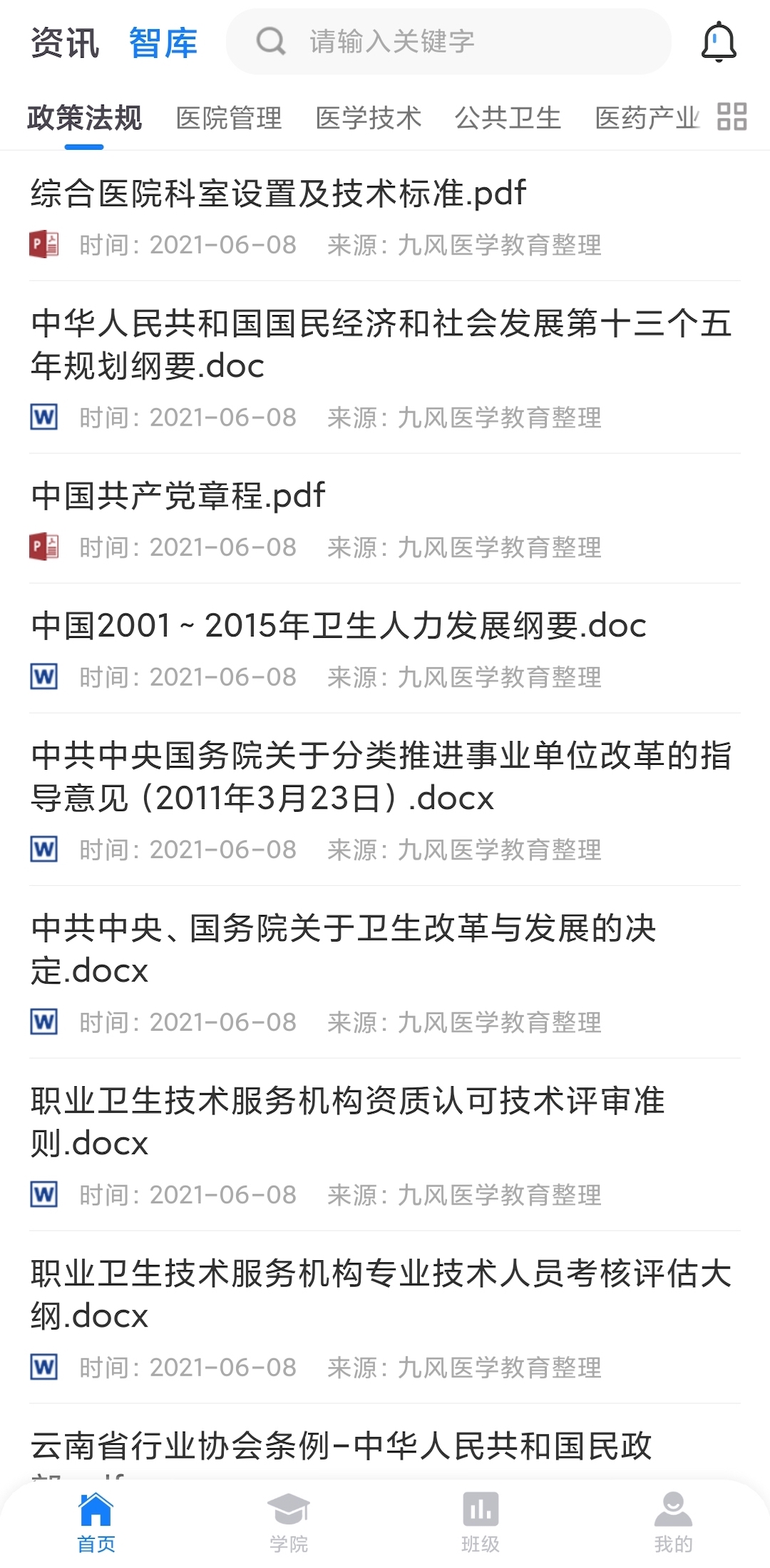Click the search magnifier icon
The image size is (770, 1568).
pyautogui.click(x=269, y=41)
